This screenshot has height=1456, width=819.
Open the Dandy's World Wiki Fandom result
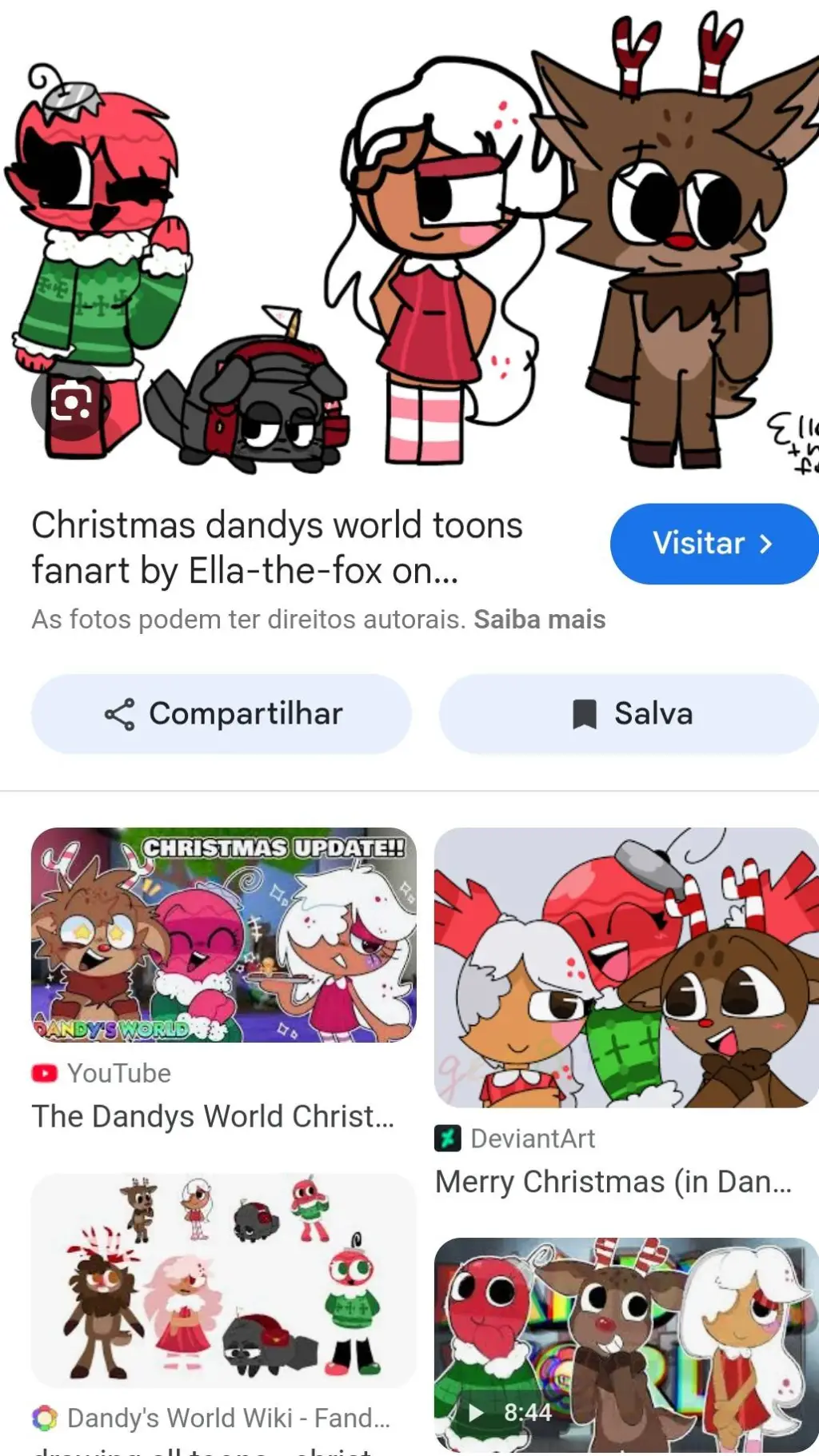pos(223,1279)
